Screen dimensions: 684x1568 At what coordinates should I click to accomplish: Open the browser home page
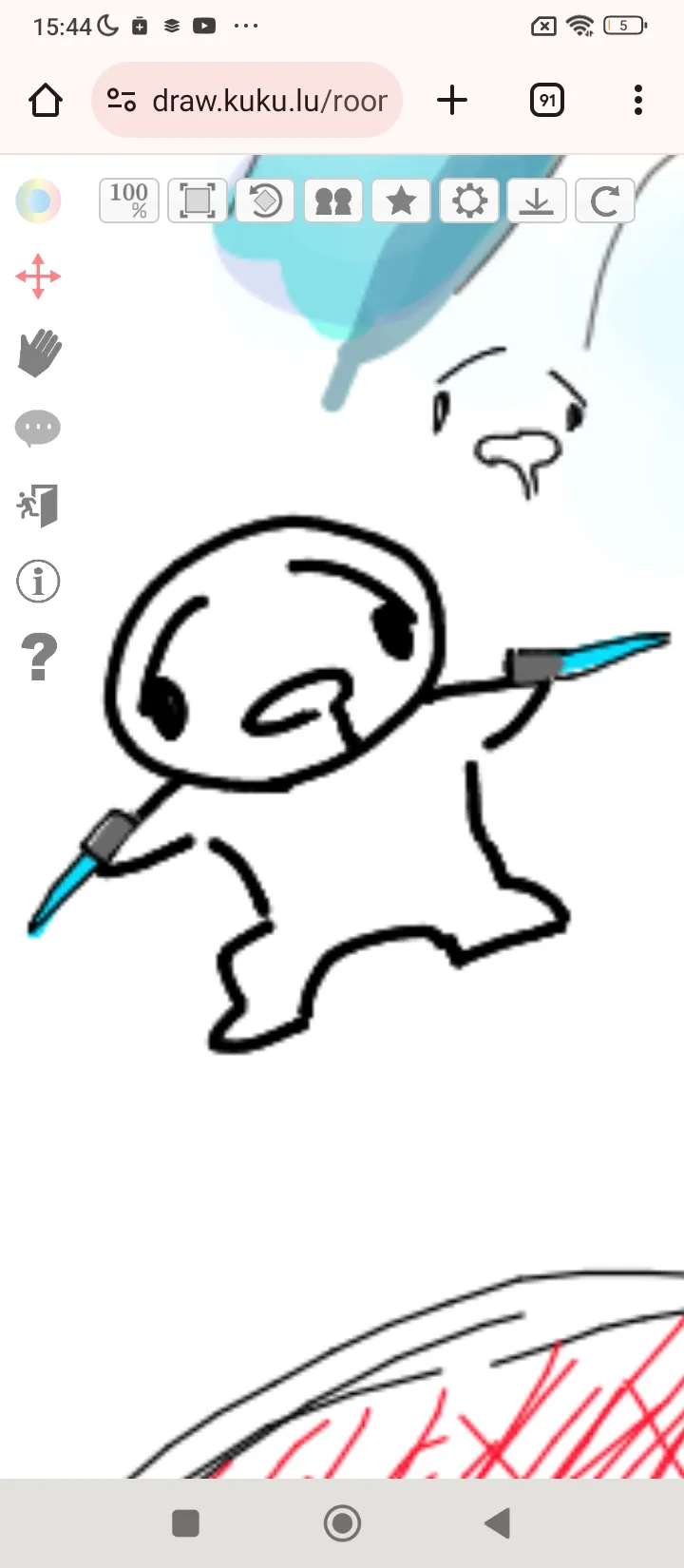tap(46, 100)
